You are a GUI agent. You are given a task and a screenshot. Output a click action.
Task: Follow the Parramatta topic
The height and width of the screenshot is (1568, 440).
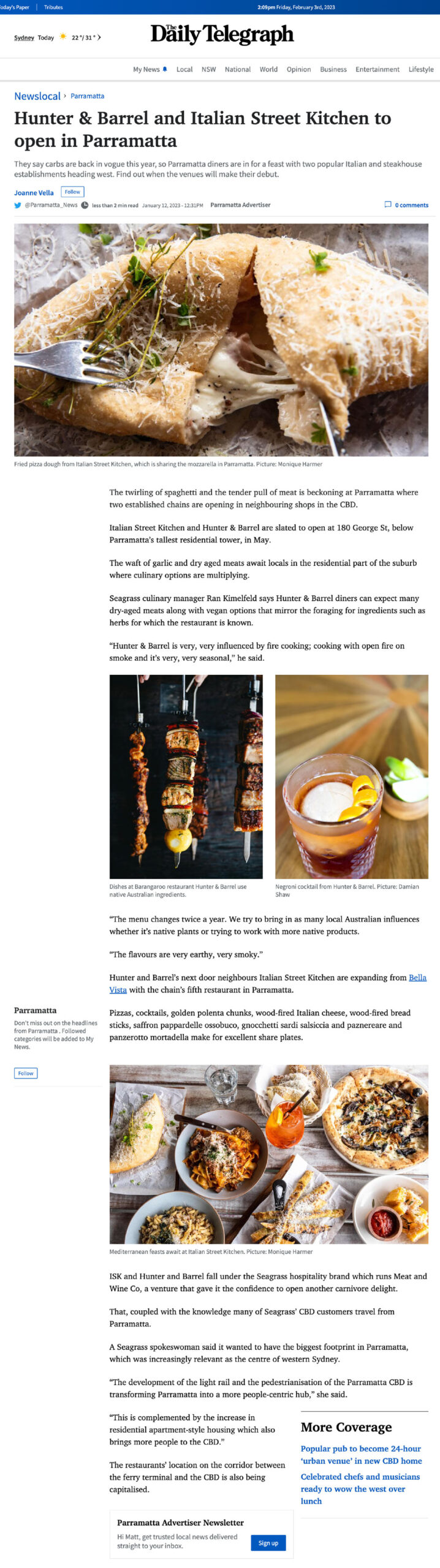tap(26, 1073)
